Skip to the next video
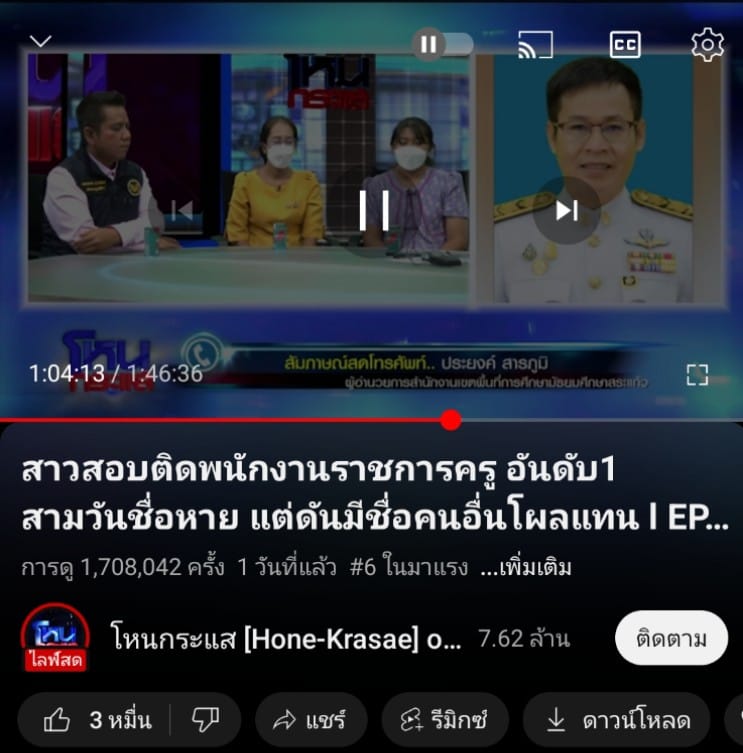Image resolution: width=743 pixels, height=753 pixels. pyautogui.click(x=567, y=210)
